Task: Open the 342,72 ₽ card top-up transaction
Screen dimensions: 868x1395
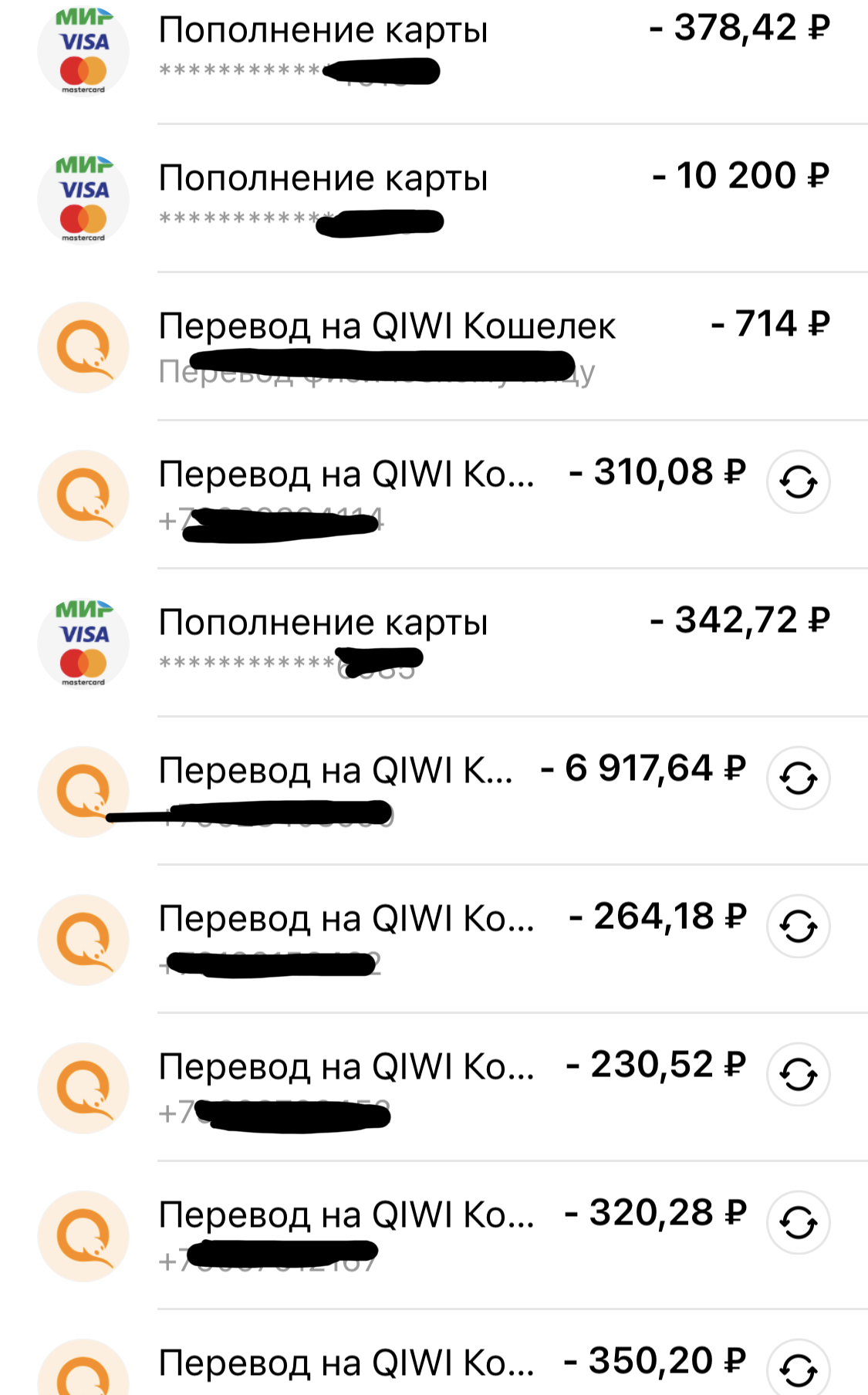Action: tap(432, 640)
